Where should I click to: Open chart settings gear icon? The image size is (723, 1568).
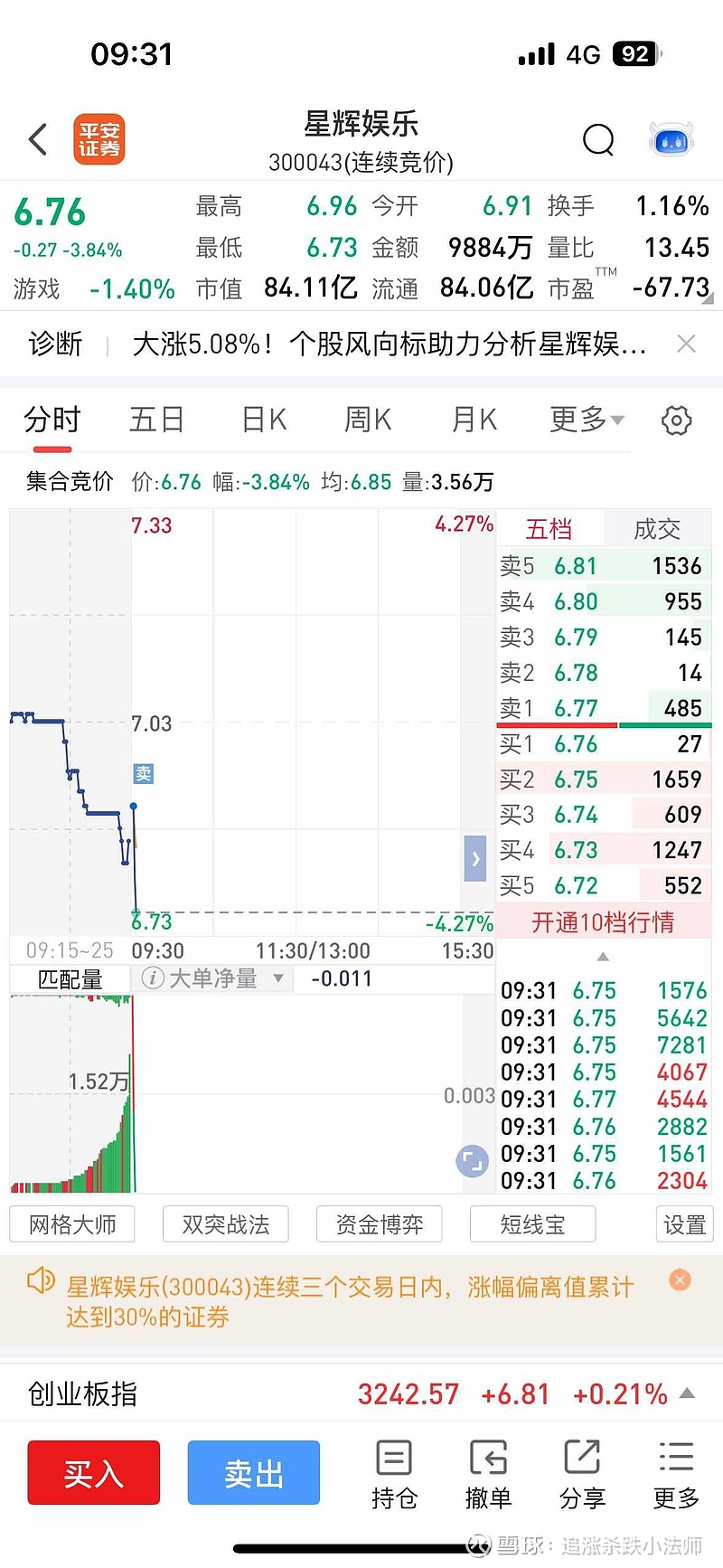(x=676, y=420)
